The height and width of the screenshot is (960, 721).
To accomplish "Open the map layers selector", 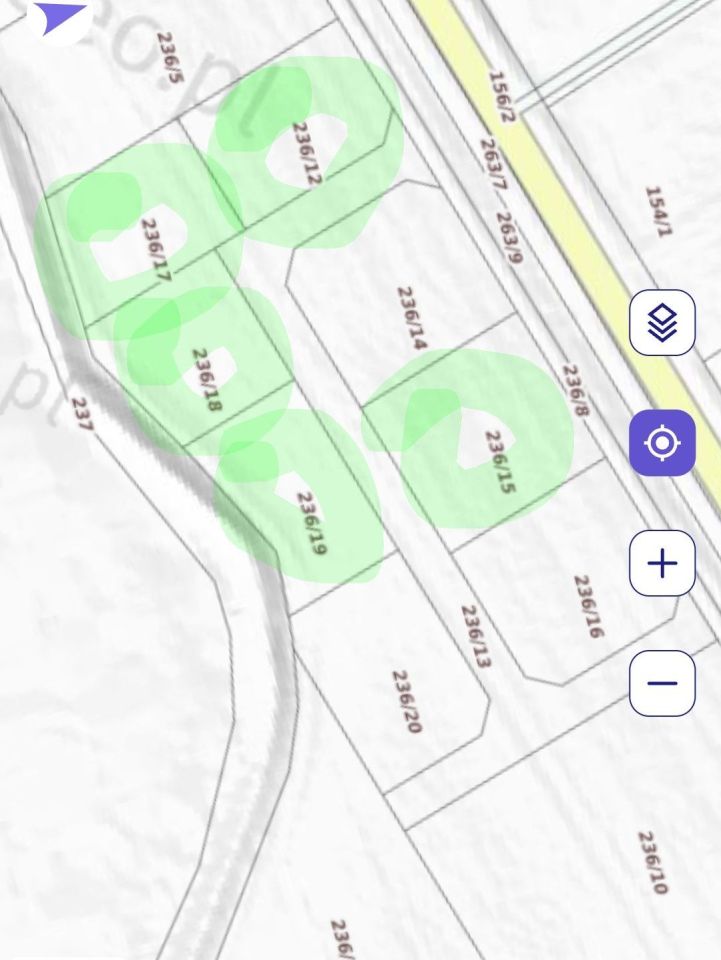I will [x=662, y=322].
